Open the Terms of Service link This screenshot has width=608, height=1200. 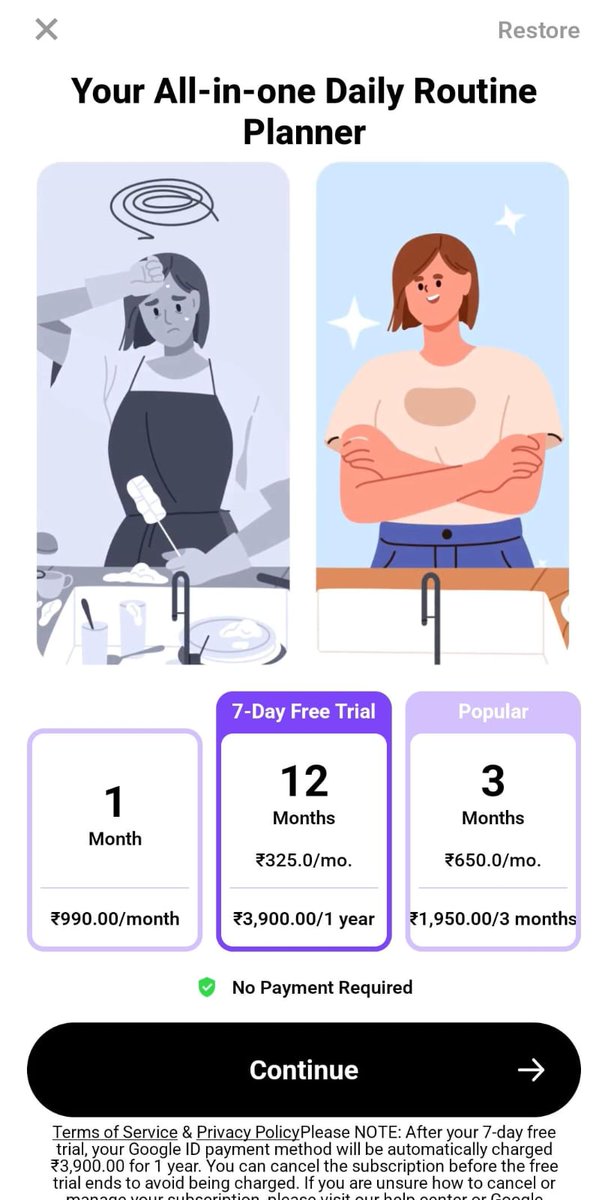tap(115, 1132)
